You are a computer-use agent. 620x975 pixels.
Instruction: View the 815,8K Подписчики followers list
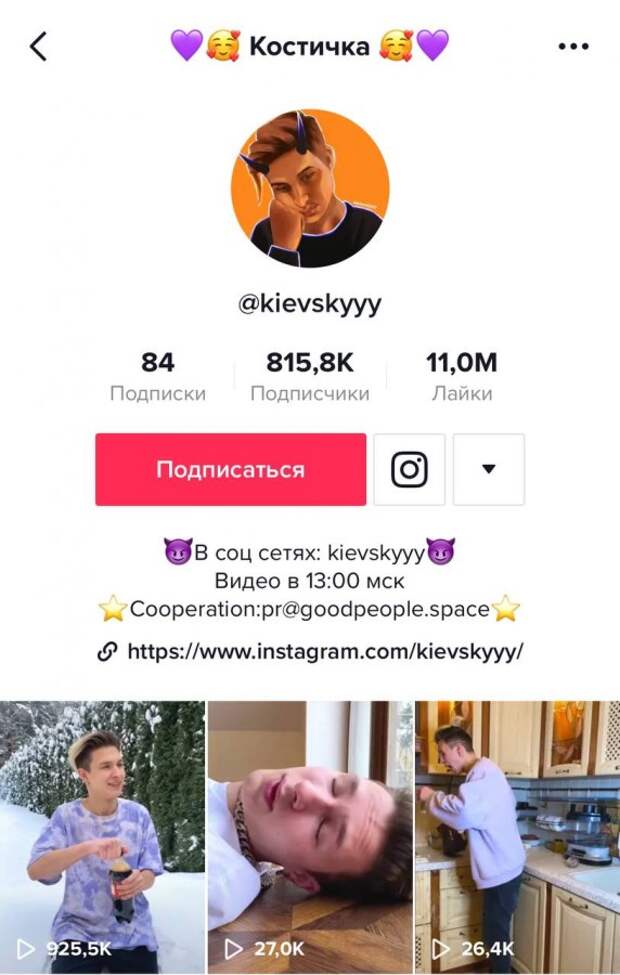coord(309,376)
